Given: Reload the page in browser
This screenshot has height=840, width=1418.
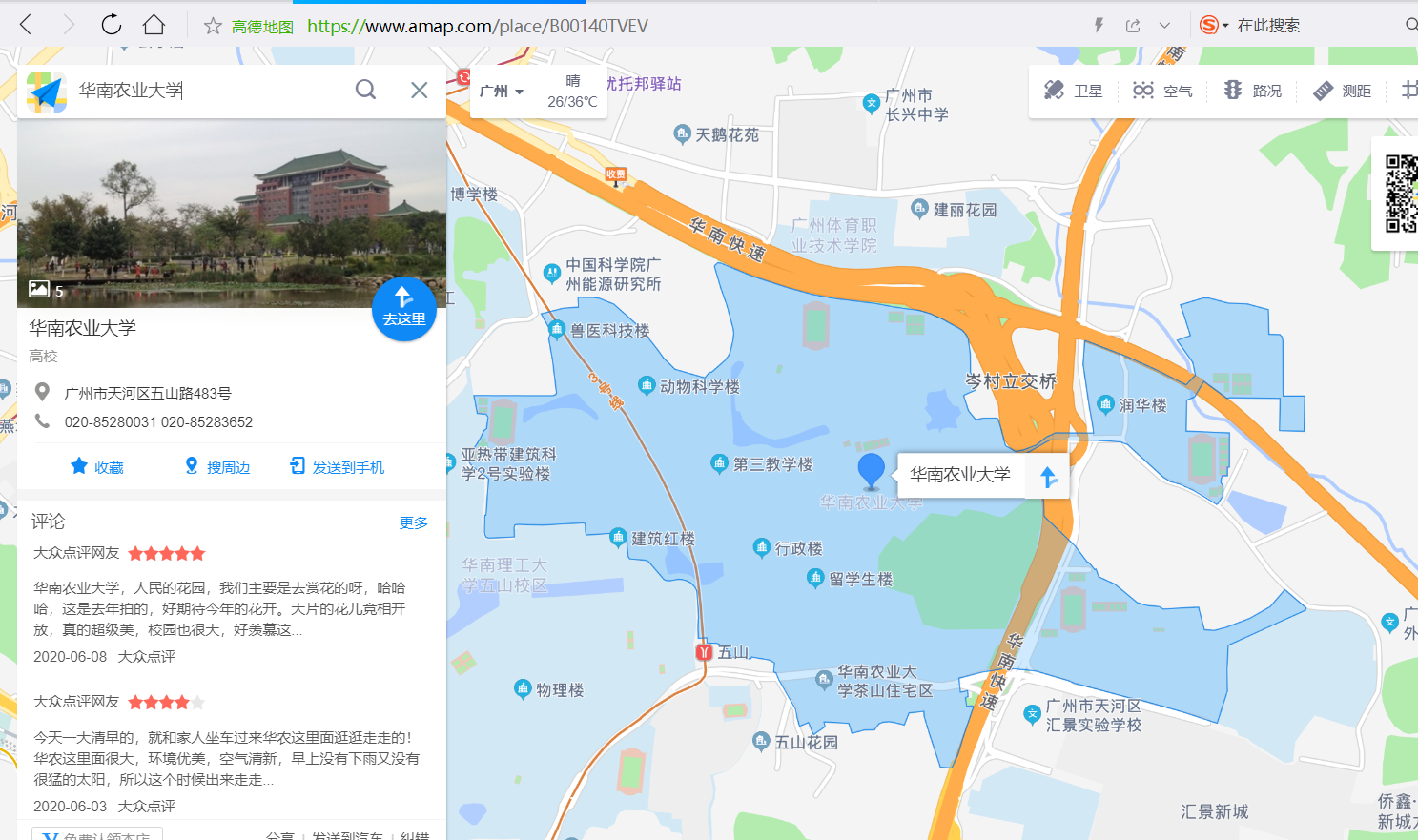Looking at the screenshot, I should pyautogui.click(x=112, y=25).
